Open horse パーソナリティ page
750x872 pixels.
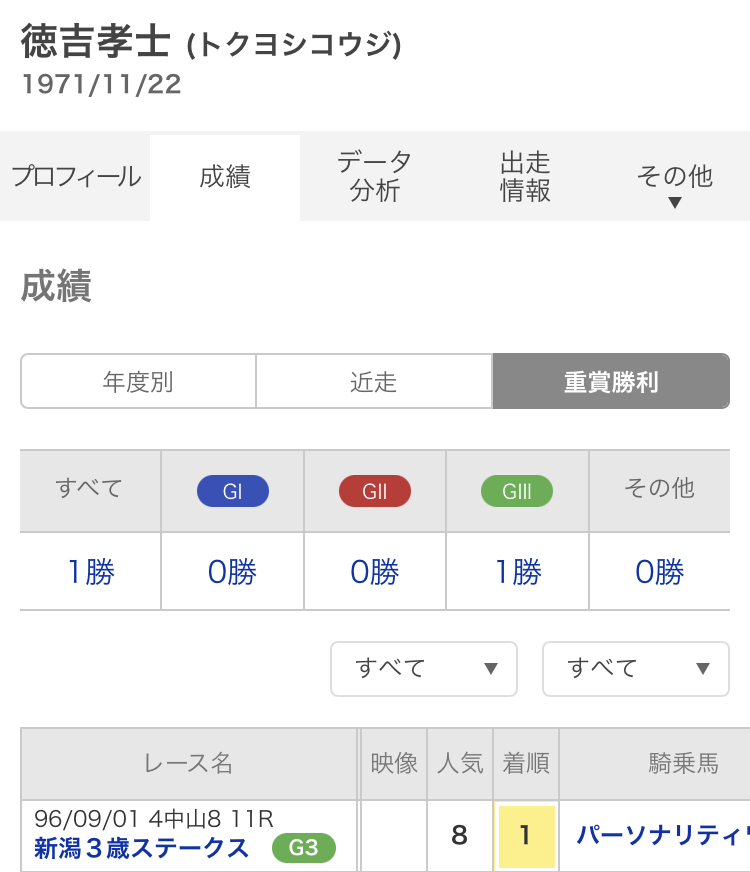pyautogui.click(x=663, y=835)
